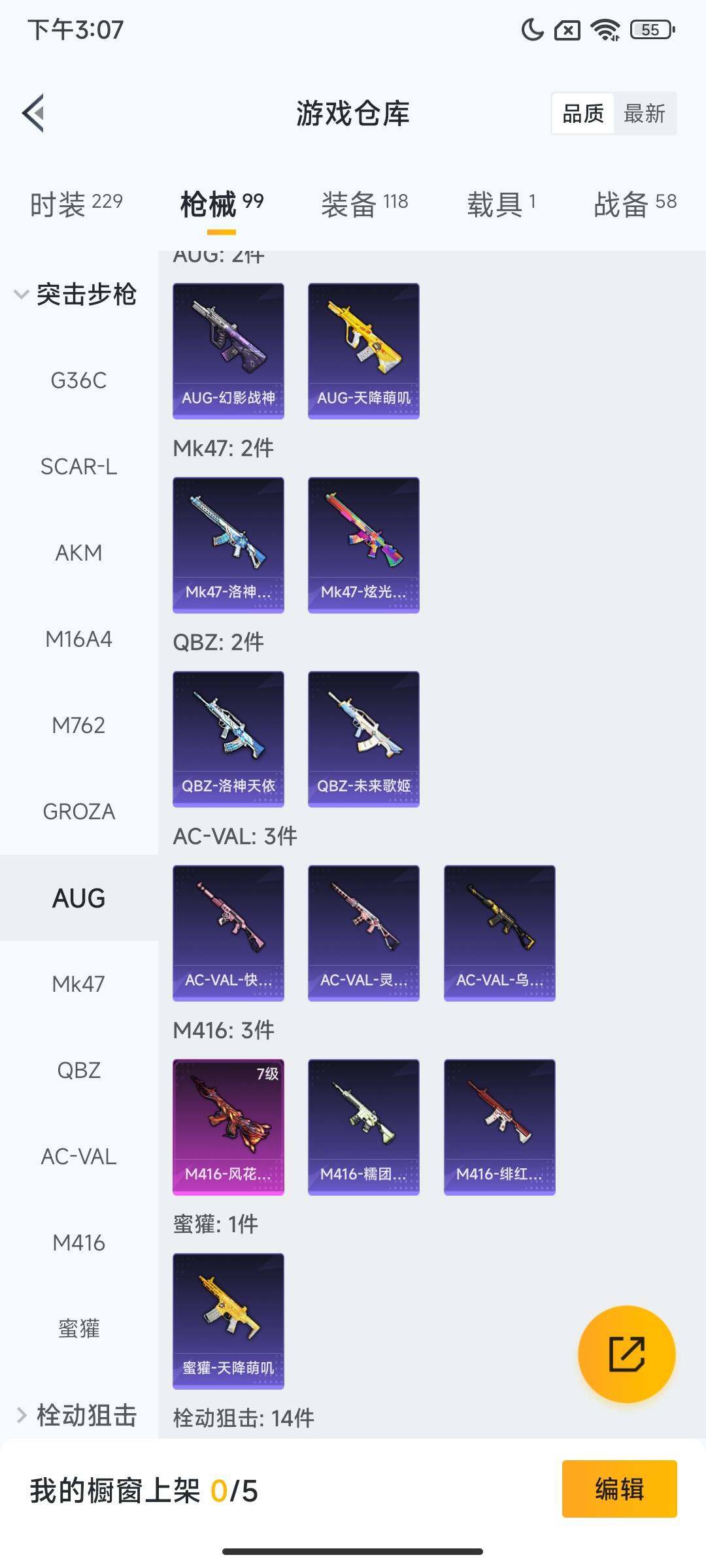
Task: Select G36C in the side list
Action: click(x=78, y=380)
